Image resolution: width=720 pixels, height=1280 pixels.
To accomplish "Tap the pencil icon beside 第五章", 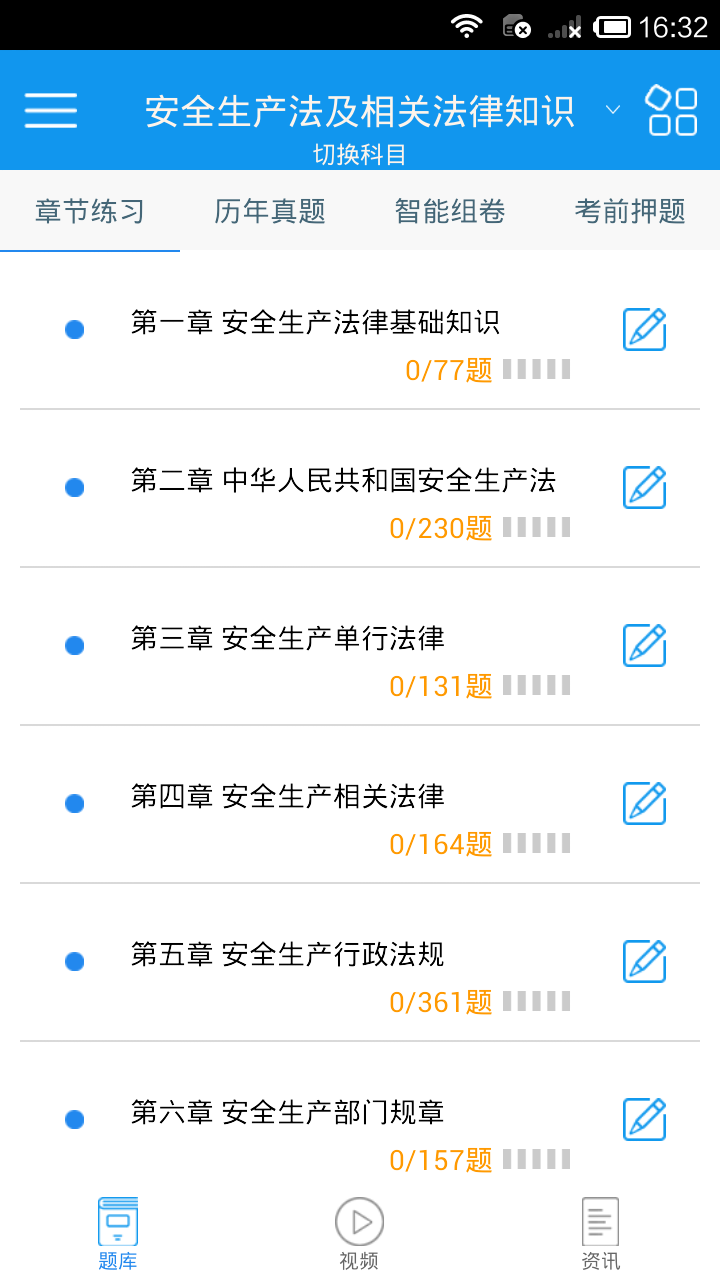I will (x=644, y=961).
